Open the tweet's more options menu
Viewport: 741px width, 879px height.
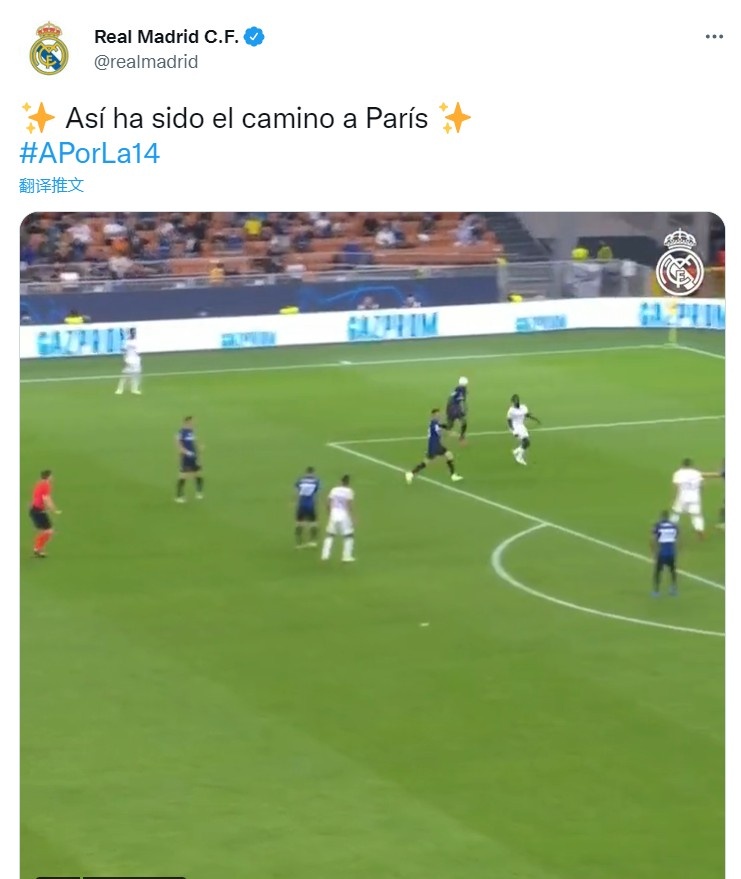click(713, 37)
